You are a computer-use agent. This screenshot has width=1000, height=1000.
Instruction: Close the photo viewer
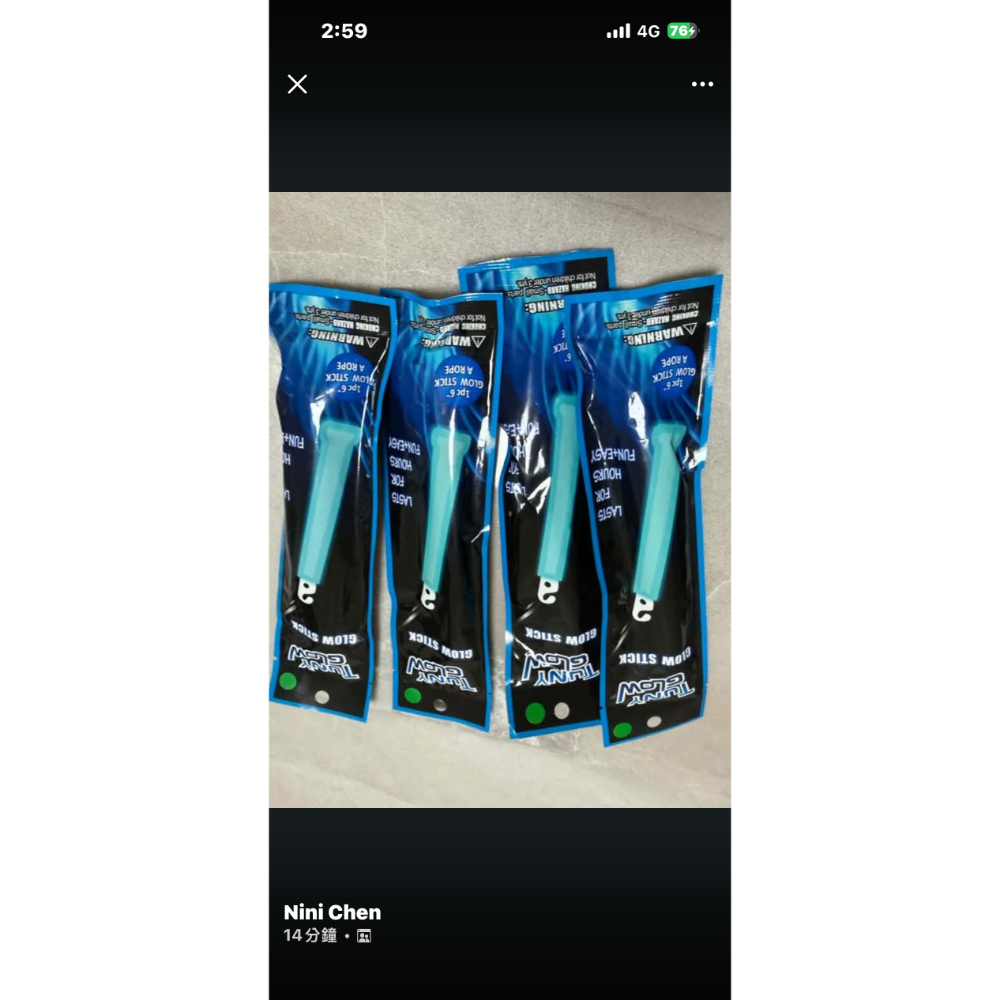point(297,84)
